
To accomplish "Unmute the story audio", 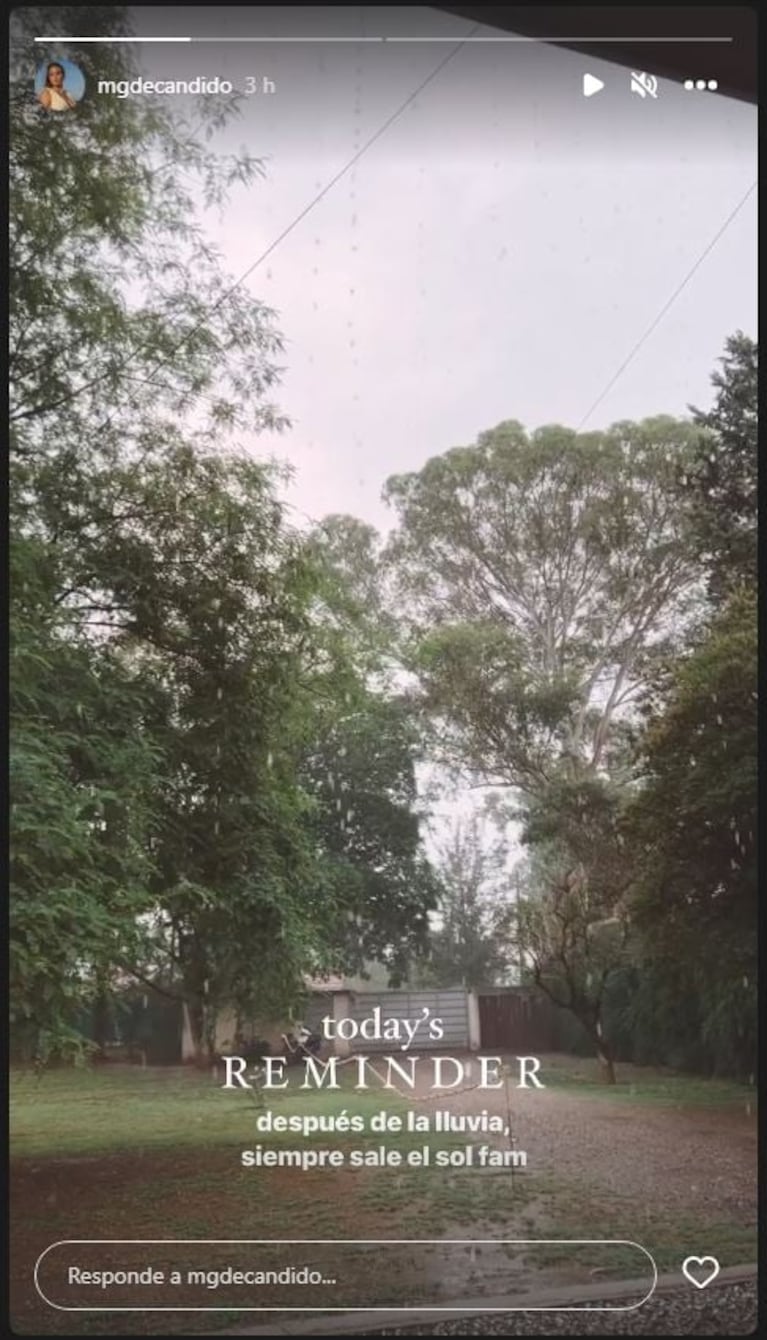I will point(644,86).
